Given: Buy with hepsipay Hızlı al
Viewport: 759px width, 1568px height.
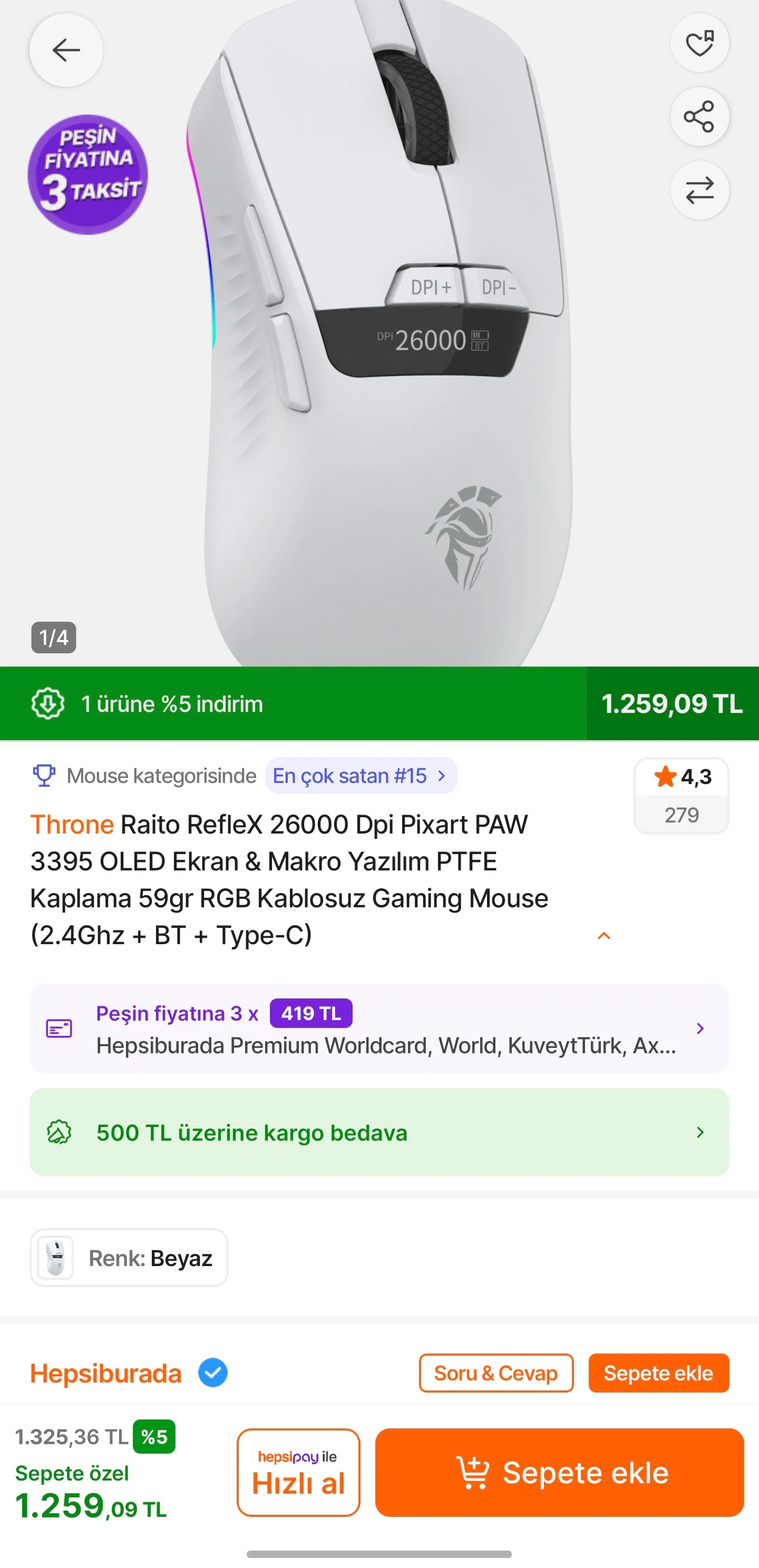Looking at the screenshot, I should (298, 1473).
